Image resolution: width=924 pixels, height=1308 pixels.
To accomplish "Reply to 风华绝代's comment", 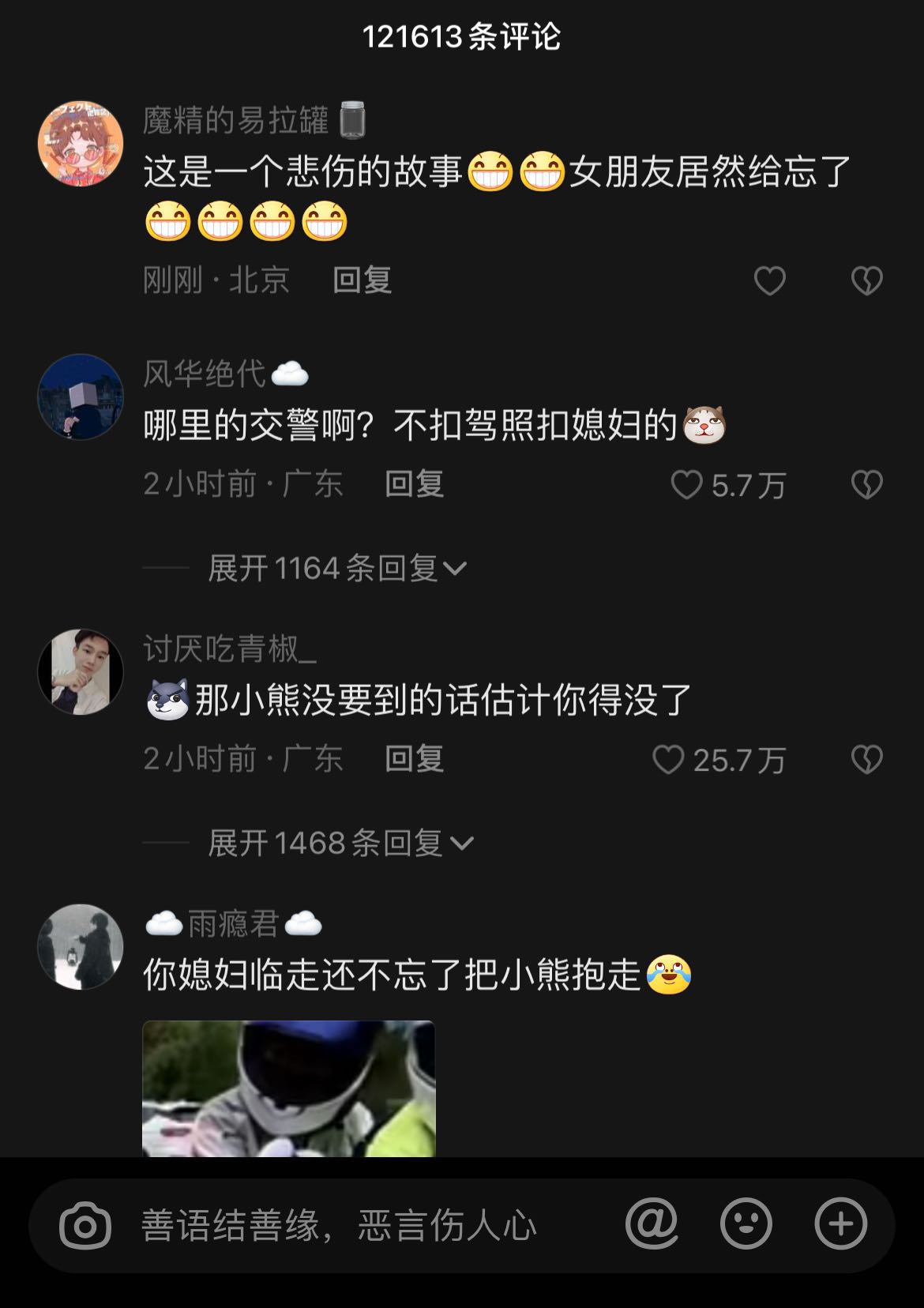I will 414,484.
